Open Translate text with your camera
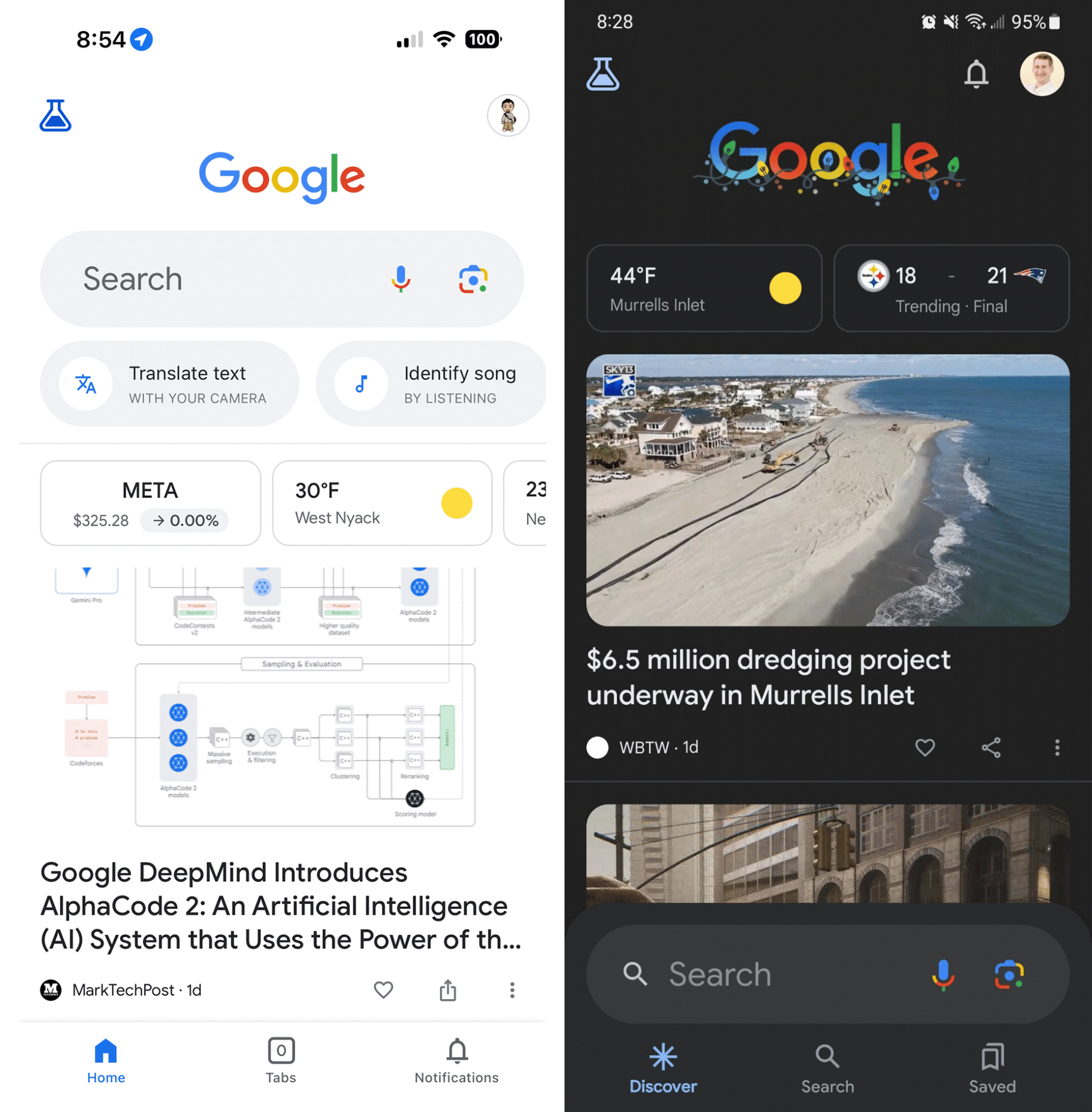Viewport: 1092px width, 1112px height. tap(169, 384)
